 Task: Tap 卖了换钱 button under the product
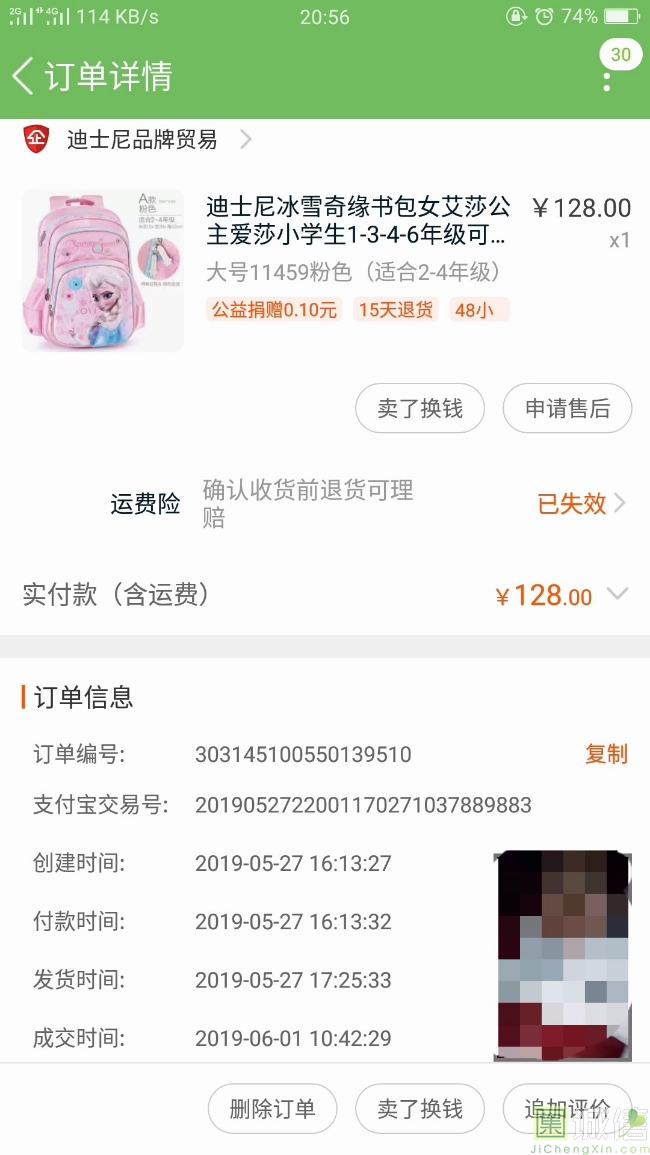420,409
